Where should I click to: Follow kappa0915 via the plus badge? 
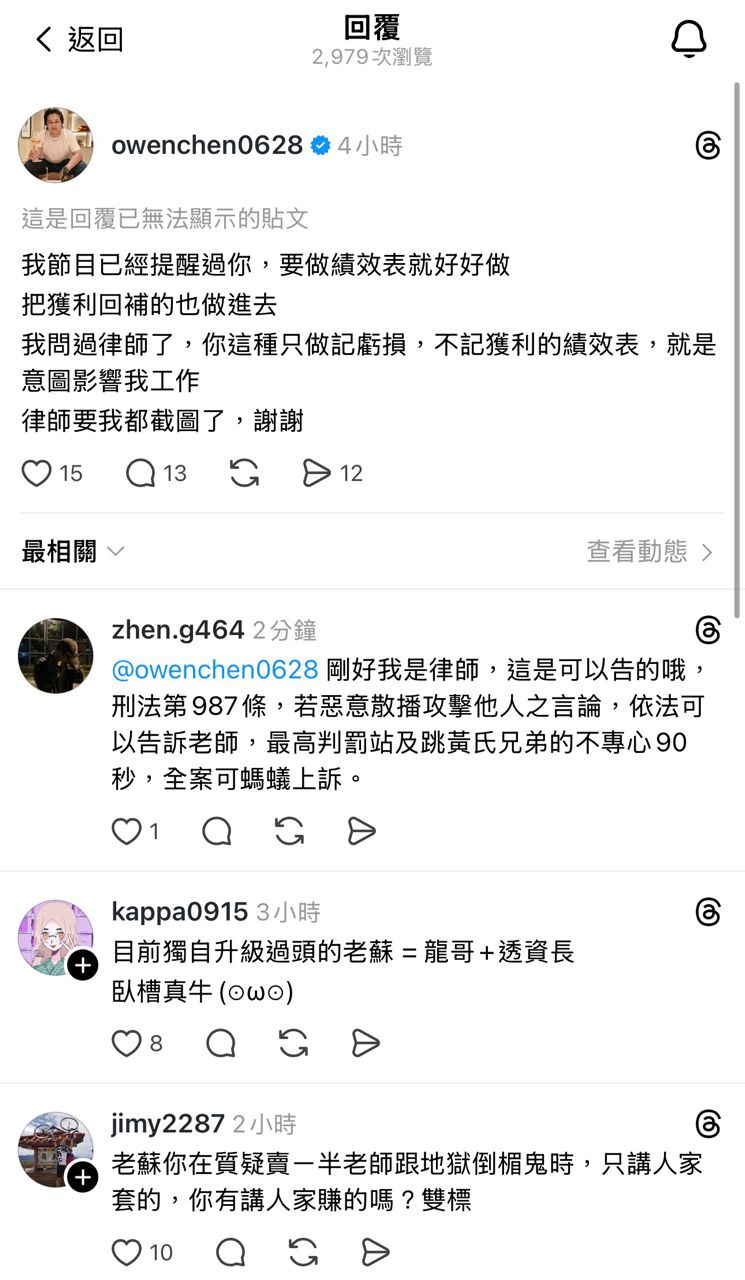point(83,965)
